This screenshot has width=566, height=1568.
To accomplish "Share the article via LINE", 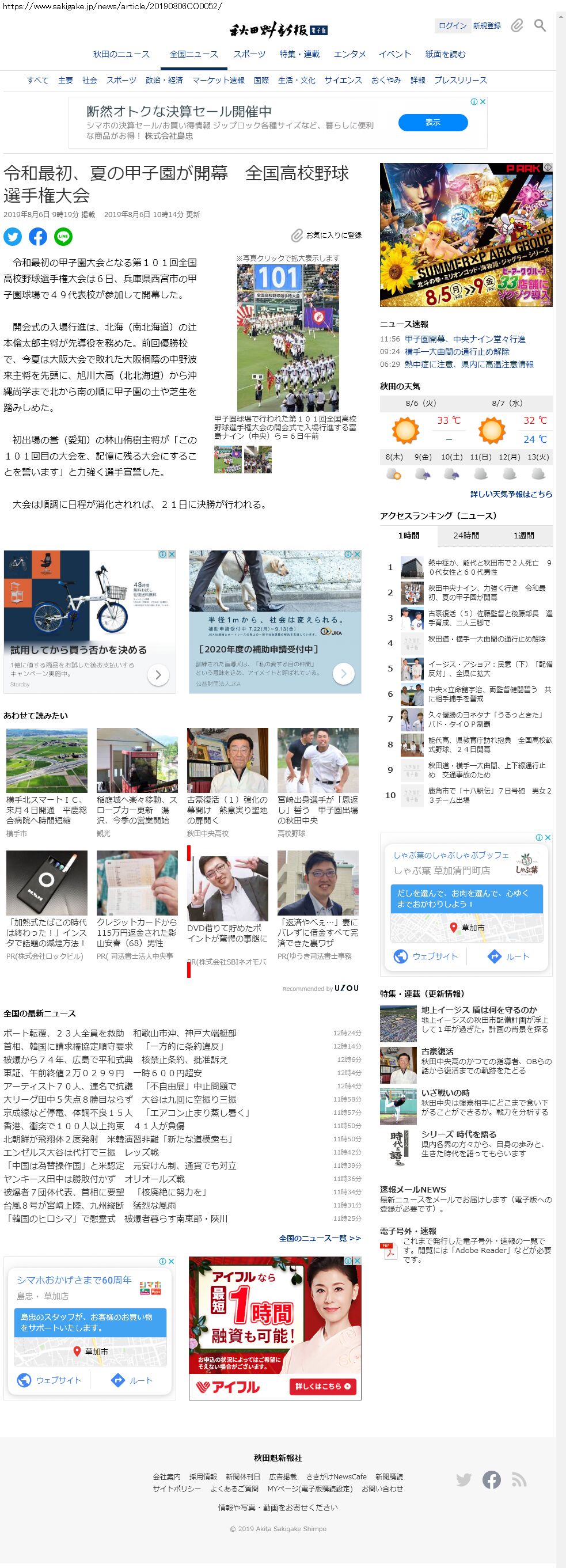I will (63, 236).
